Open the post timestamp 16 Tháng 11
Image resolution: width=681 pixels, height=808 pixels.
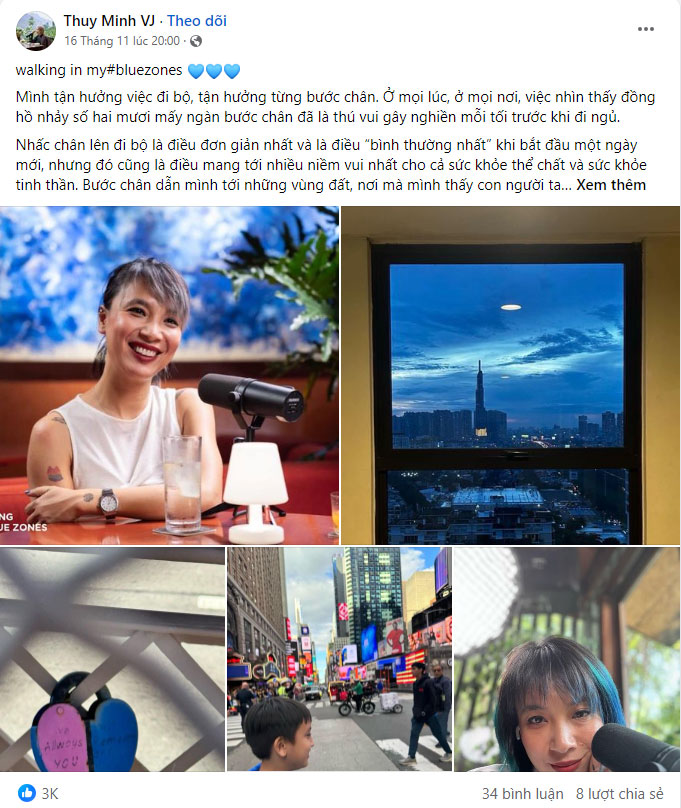pyautogui.click(x=122, y=41)
